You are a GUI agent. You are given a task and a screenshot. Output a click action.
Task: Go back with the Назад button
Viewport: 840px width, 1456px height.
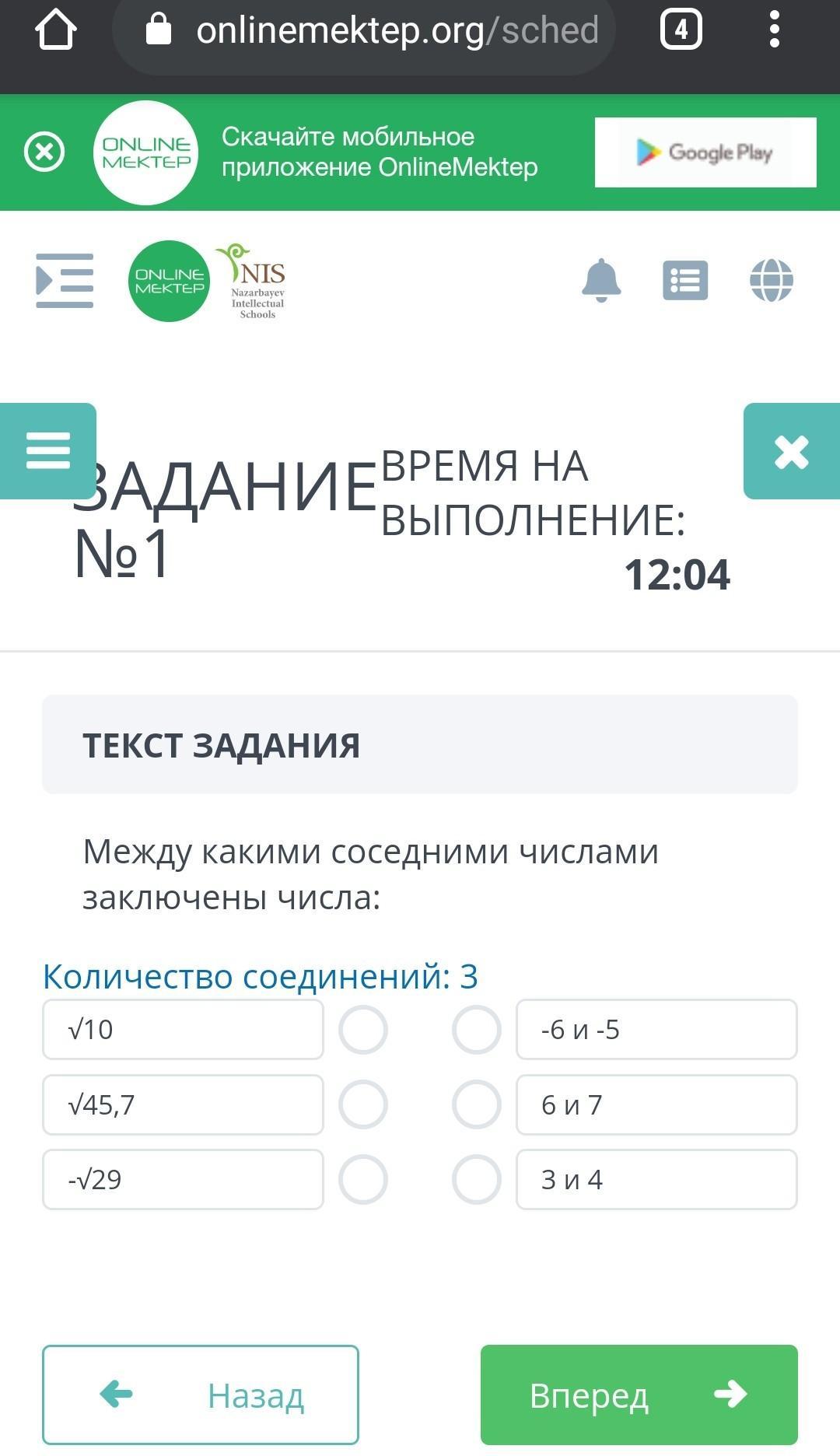(x=201, y=1395)
